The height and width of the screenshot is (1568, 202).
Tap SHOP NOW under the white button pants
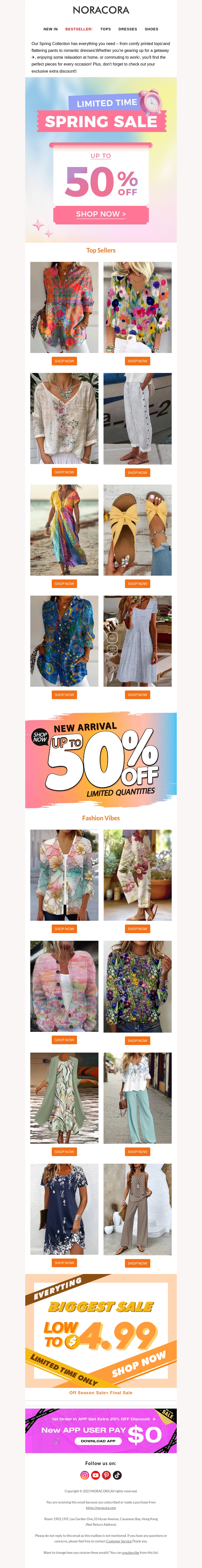pos(137,472)
